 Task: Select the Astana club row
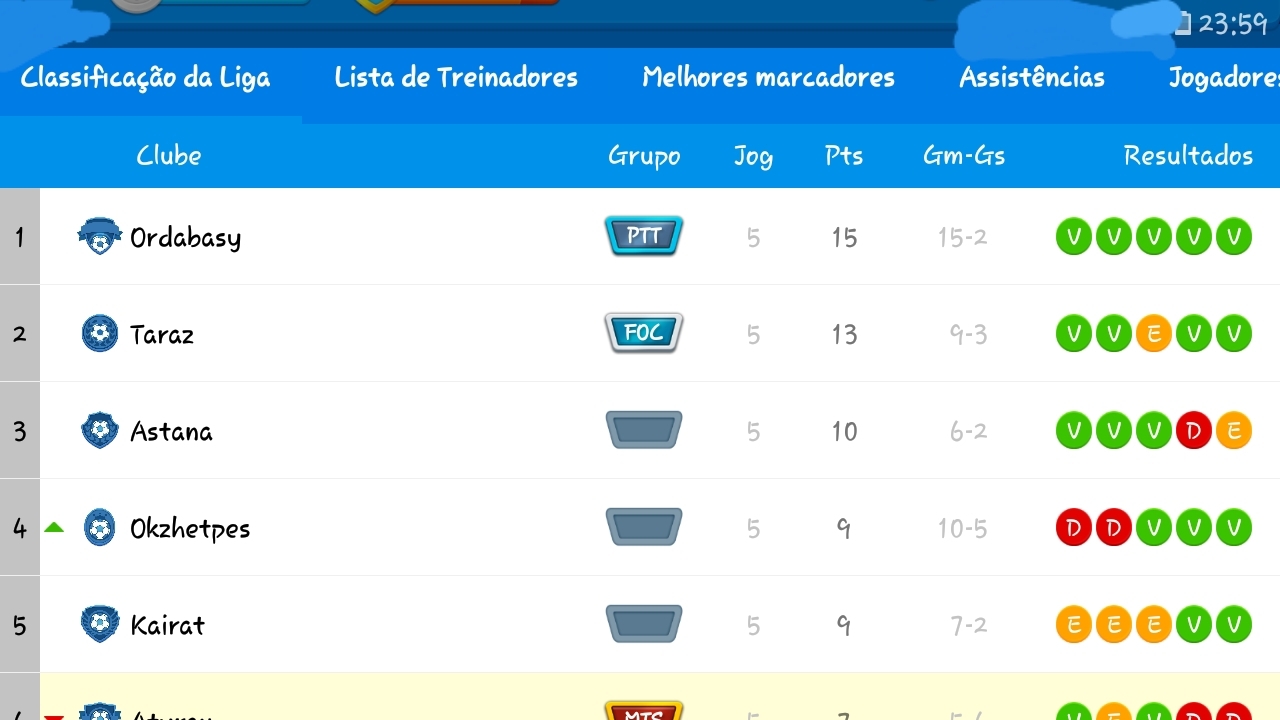pos(171,431)
